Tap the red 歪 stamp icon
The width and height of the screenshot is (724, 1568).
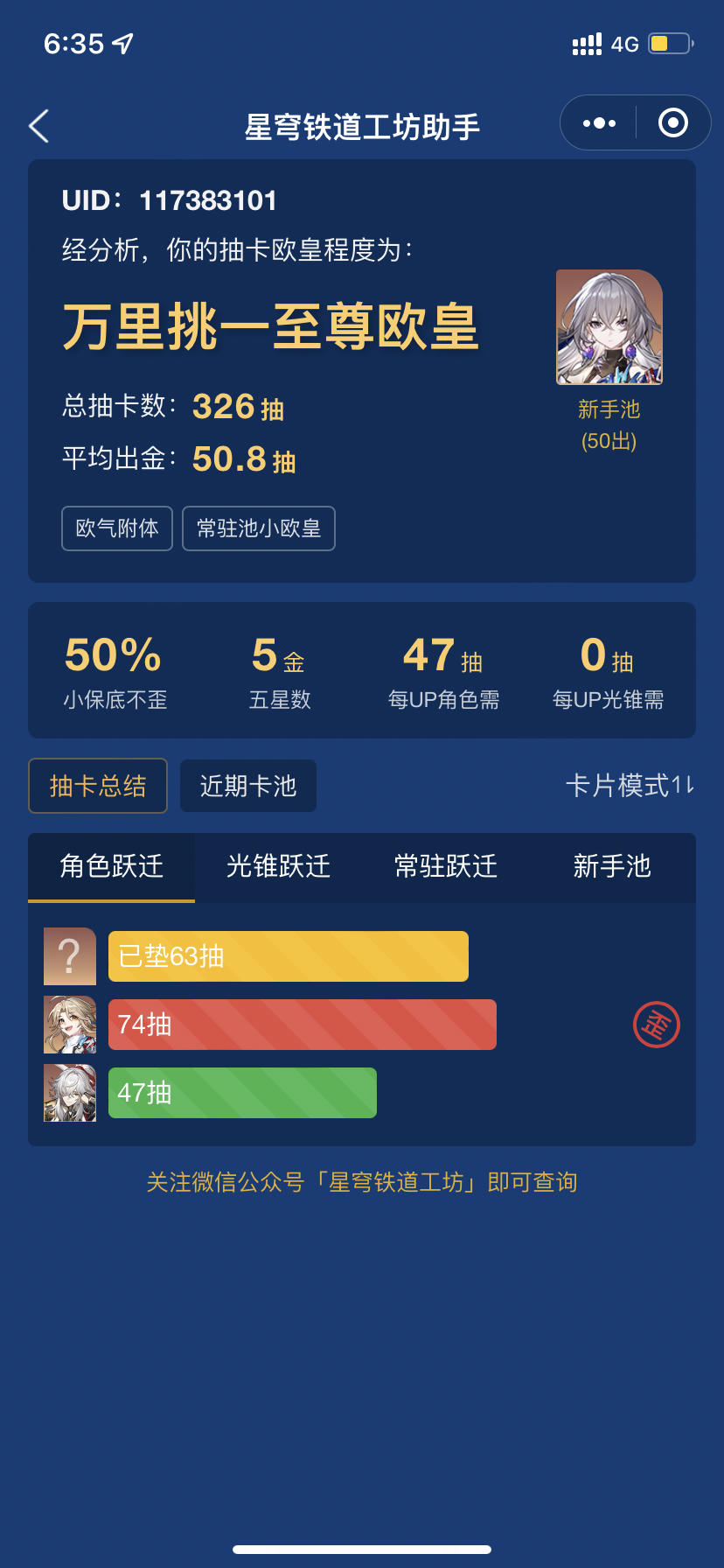657,1025
